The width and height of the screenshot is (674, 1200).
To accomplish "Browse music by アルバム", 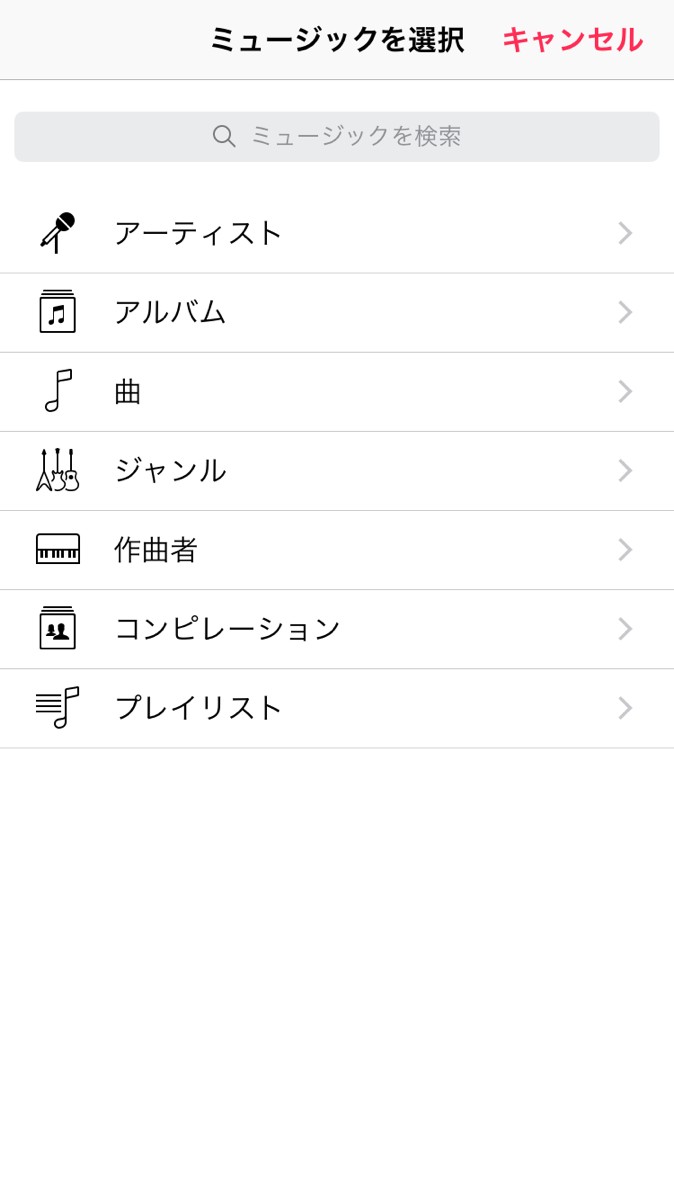I will [337, 312].
